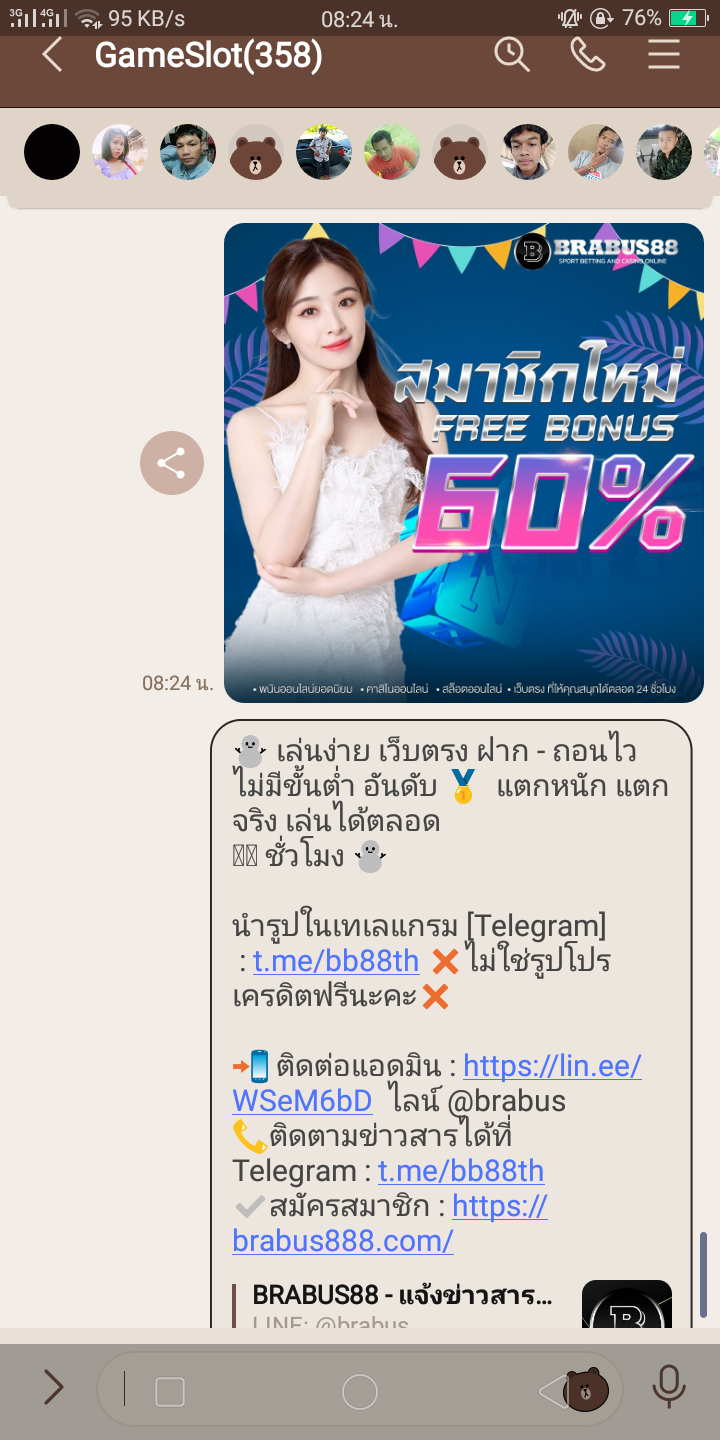Open t.me/bb88th link after "Telegram :"
Viewport: 720px width, 1440px height.
(461, 1171)
